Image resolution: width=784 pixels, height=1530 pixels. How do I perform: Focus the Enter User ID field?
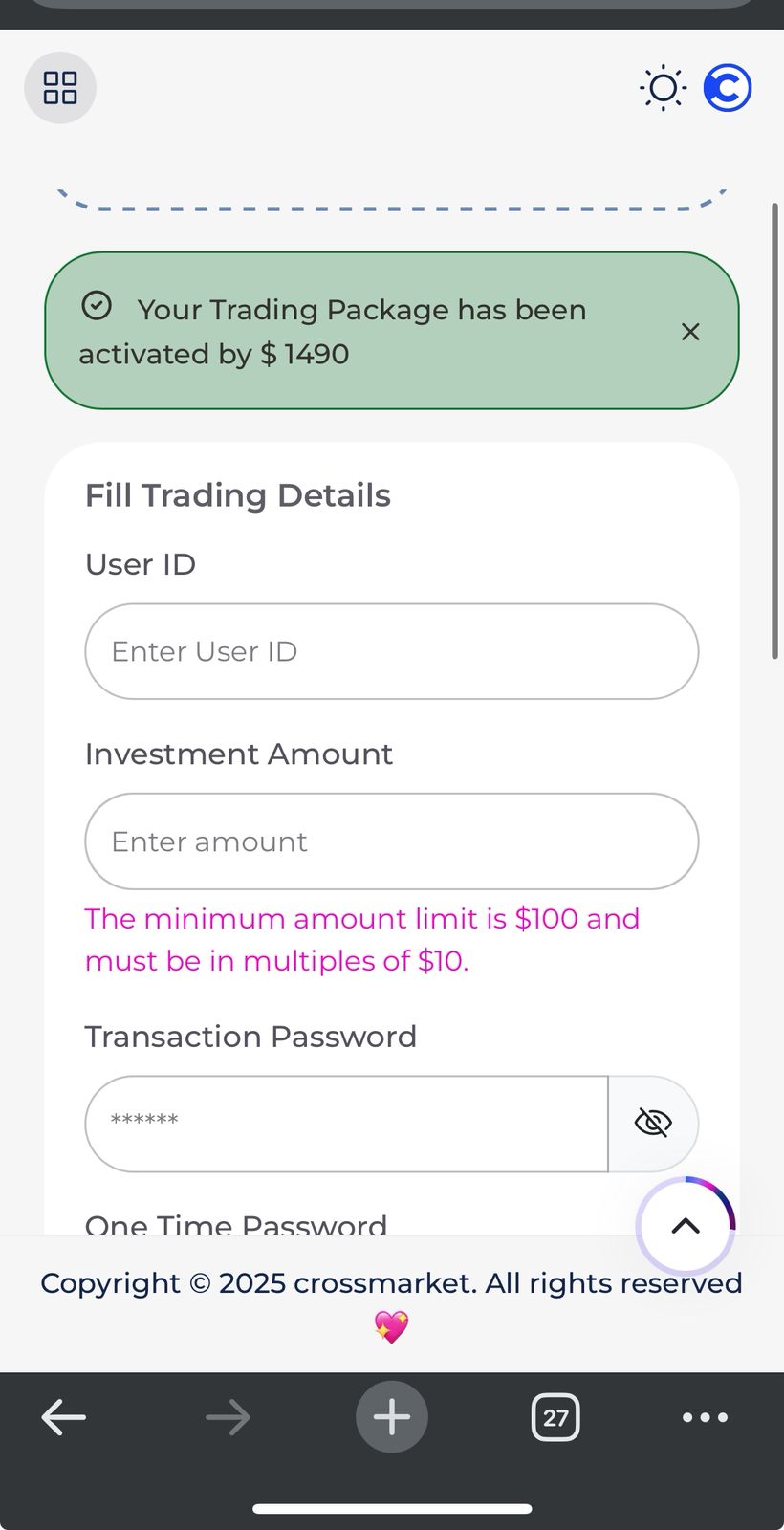391,651
